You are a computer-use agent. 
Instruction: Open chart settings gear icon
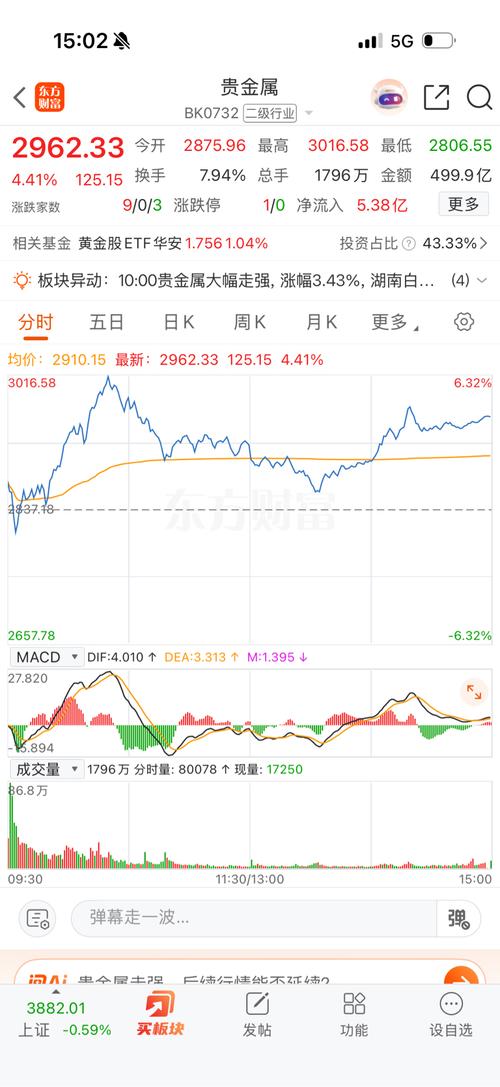click(x=464, y=322)
